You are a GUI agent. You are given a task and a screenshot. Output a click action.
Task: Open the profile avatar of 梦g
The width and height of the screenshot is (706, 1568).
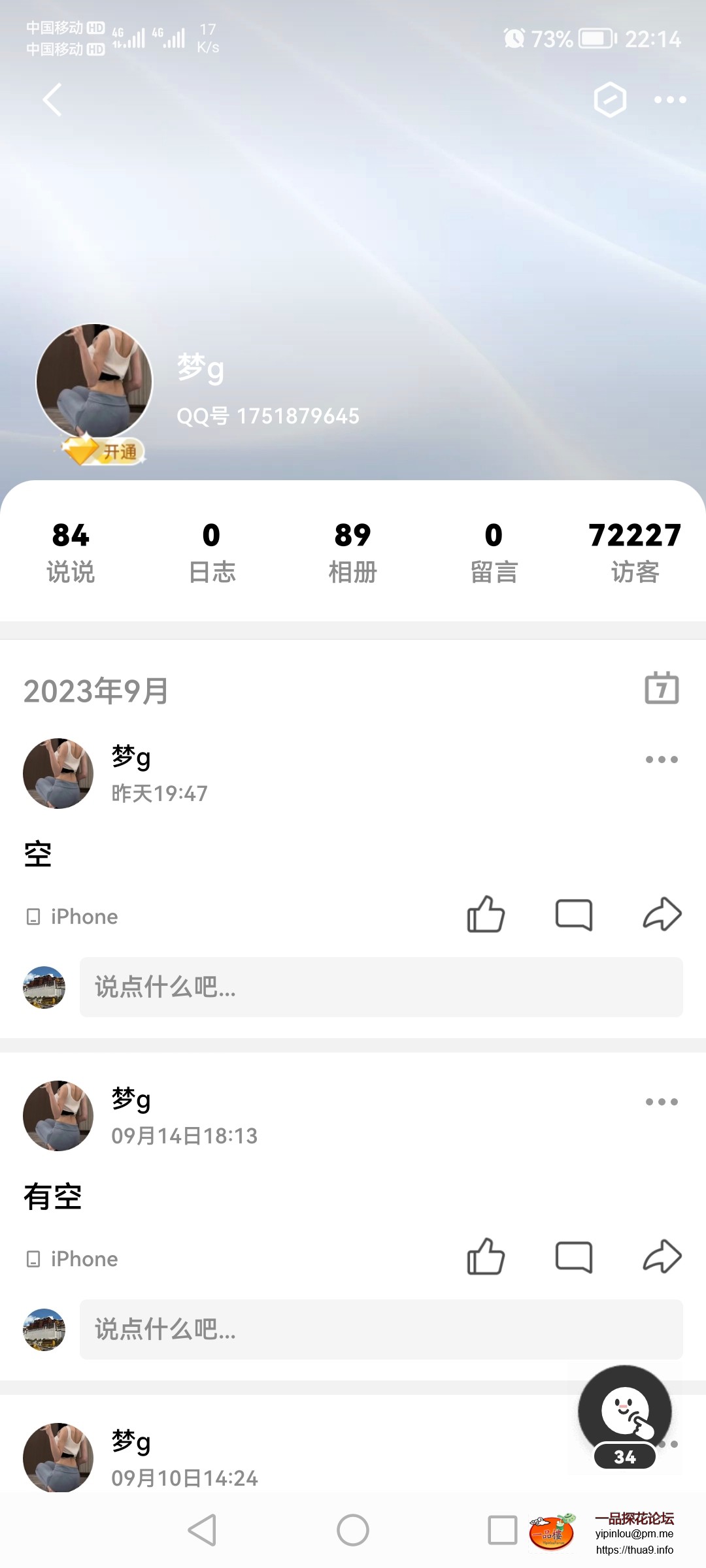pos(93,382)
